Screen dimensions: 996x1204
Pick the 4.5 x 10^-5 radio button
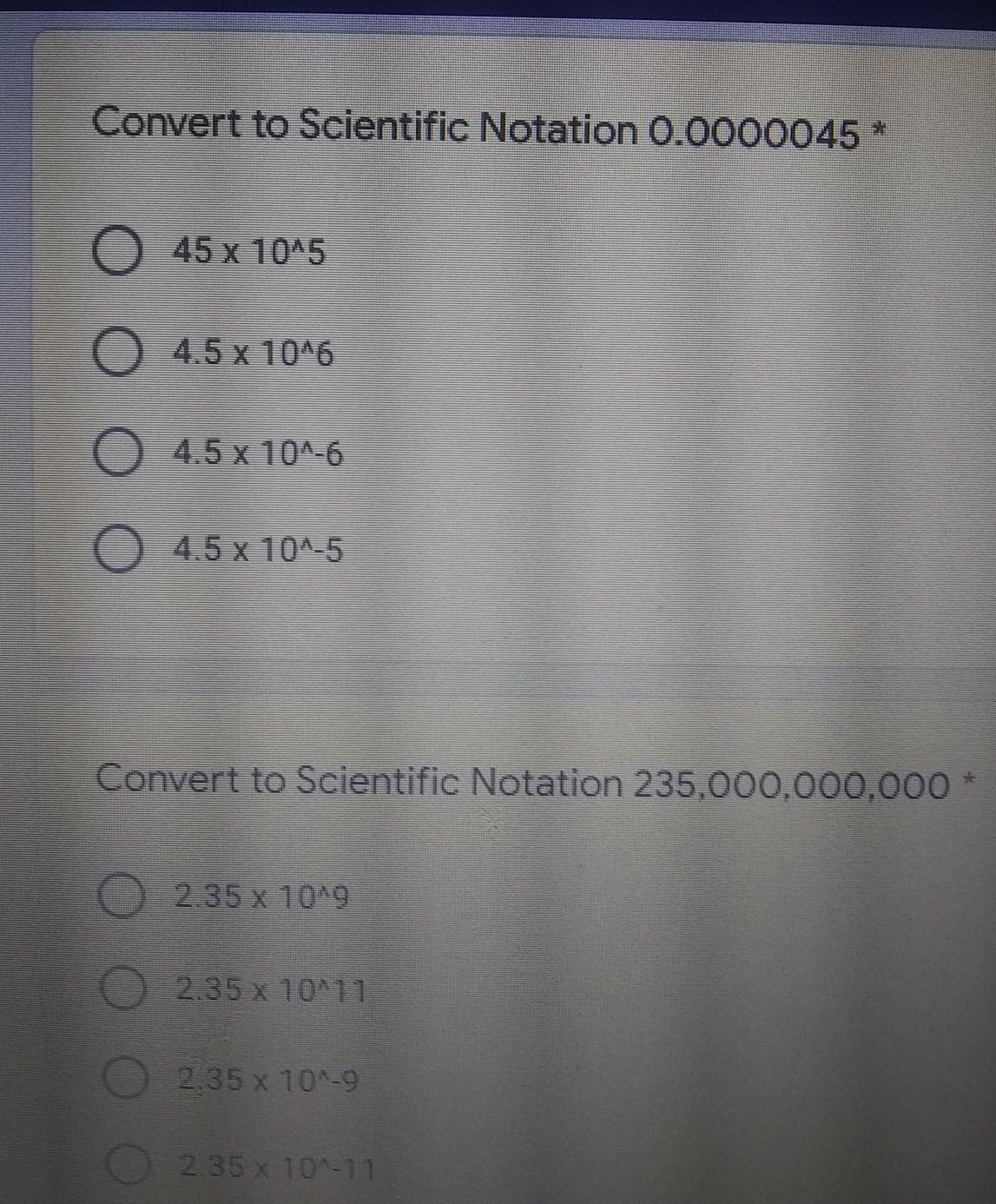pyautogui.click(x=116, y=551)
